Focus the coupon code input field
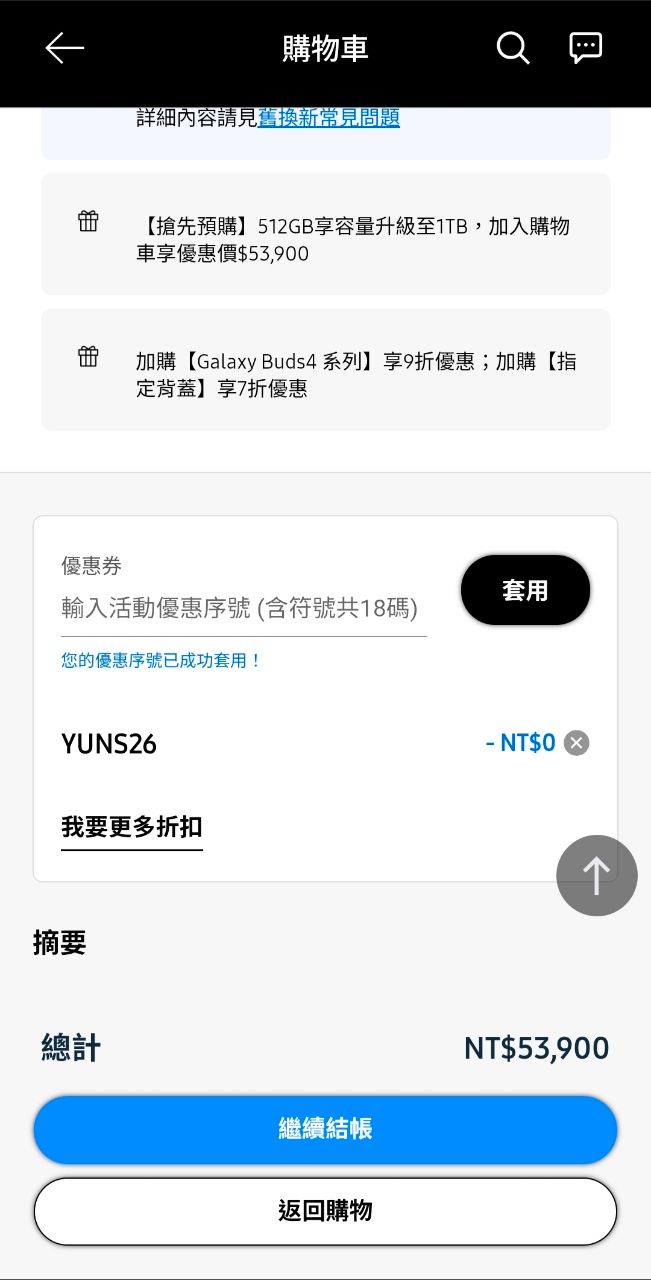 (x=243, y=609)
